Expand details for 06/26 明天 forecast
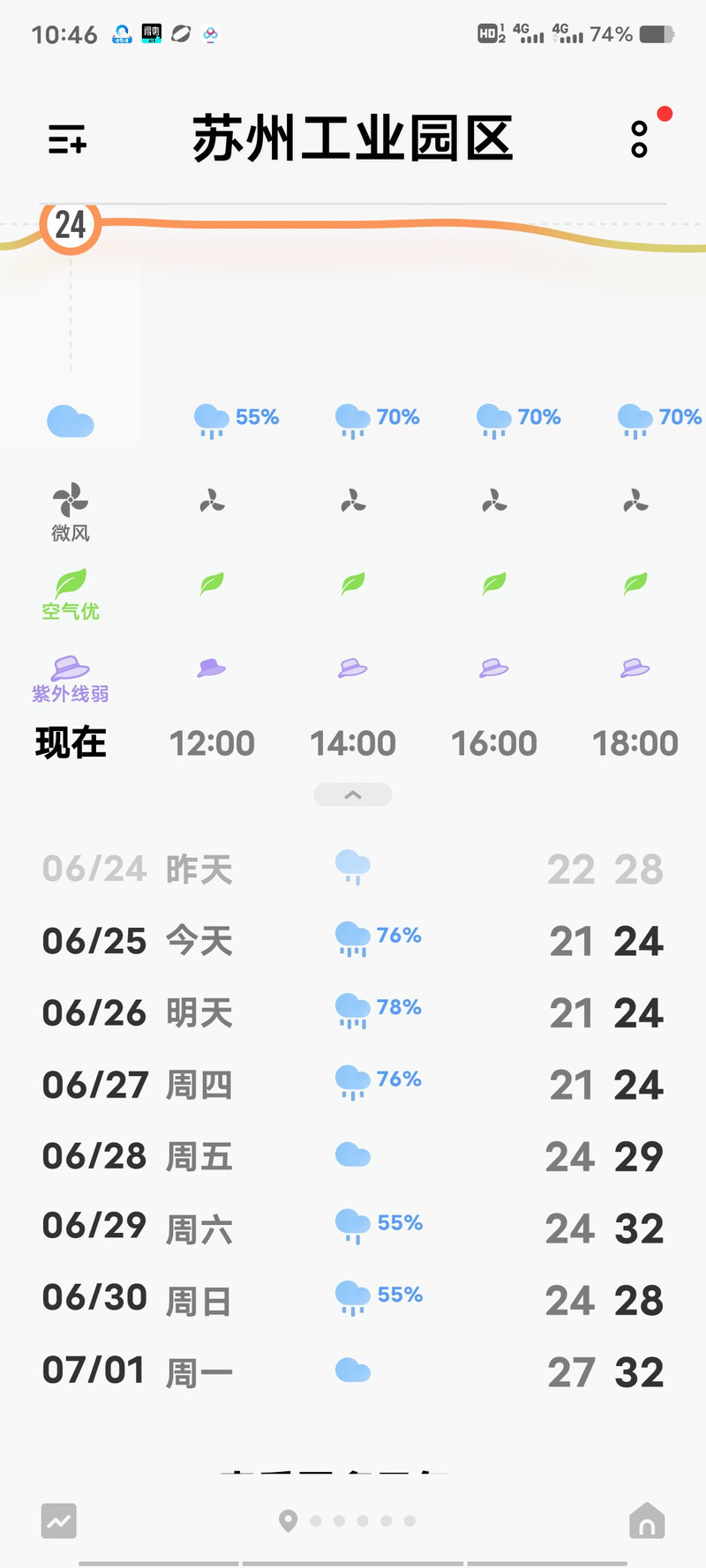Image resolution: width=706 pixels, height=1568 pixels. pos(353,1012)
